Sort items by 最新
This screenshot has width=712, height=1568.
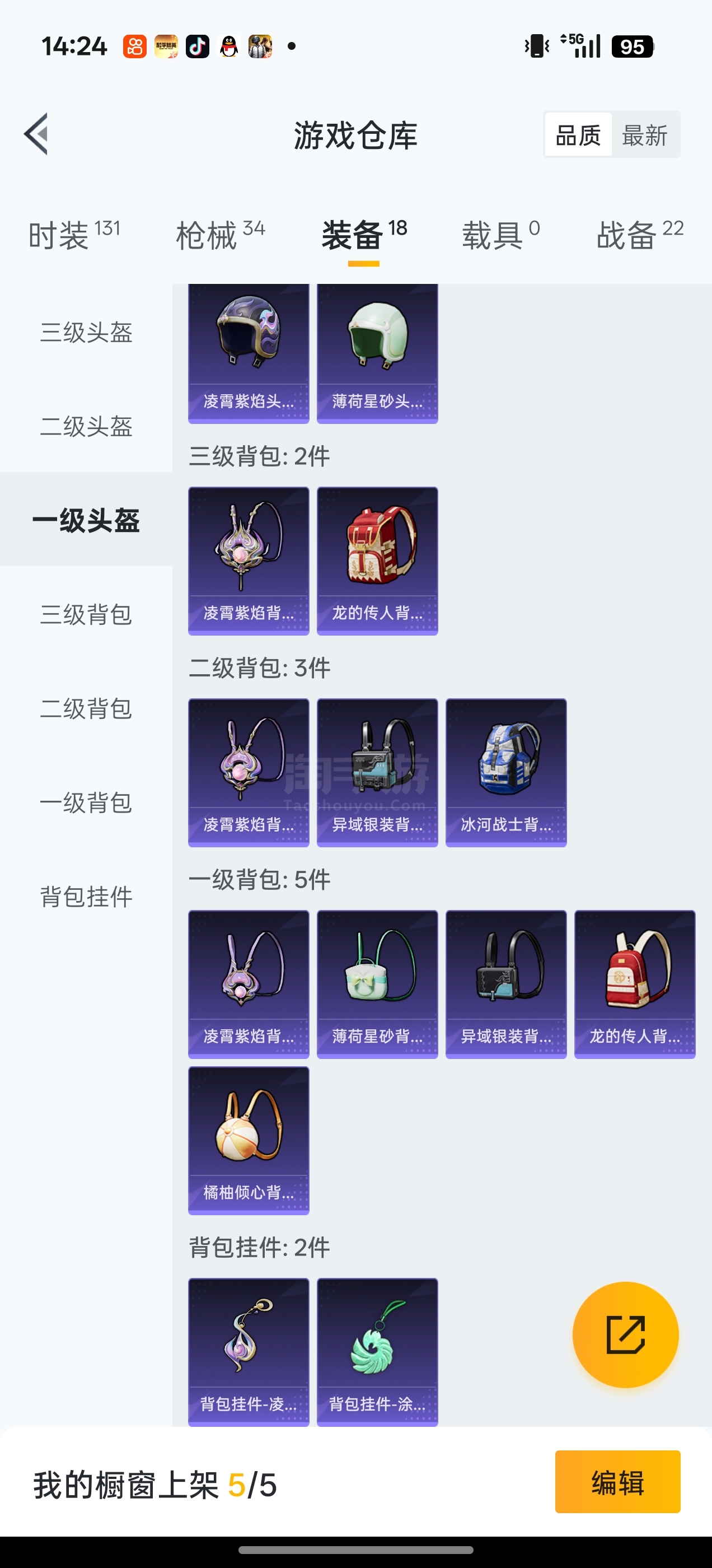[x=644, y=134]
